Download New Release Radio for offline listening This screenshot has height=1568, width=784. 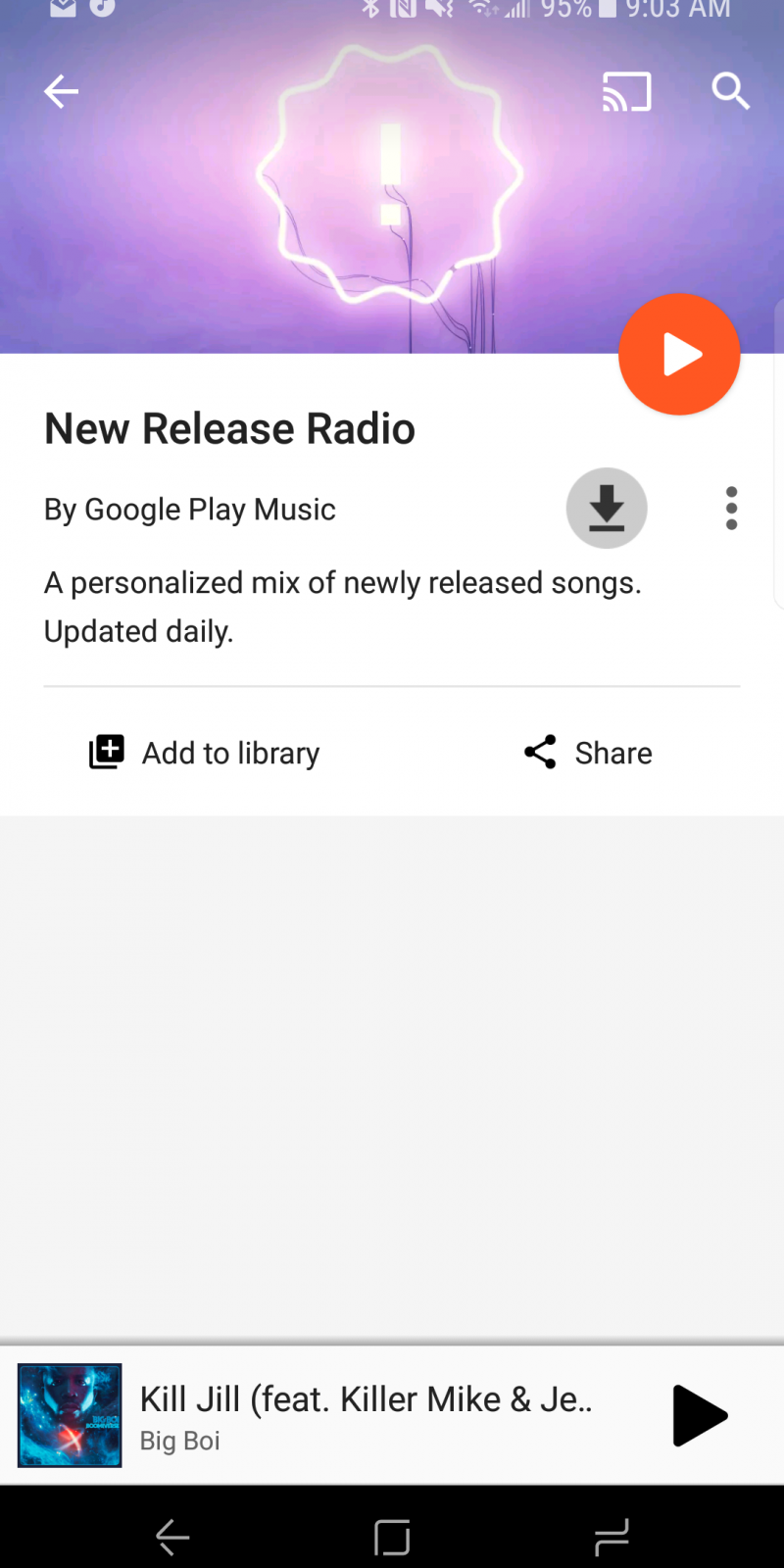pyautogui.click(x=607, y=508)
